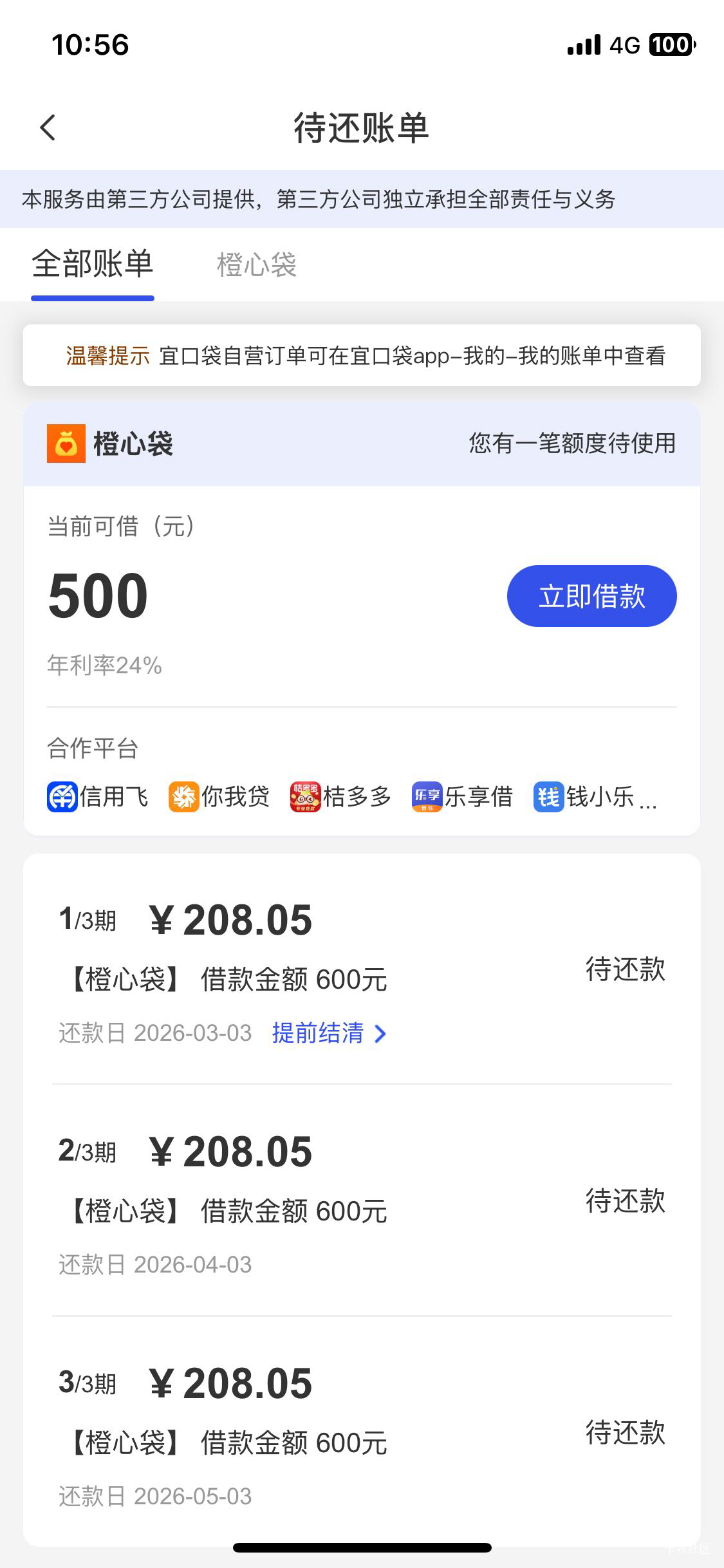This screenshot has width=724, height=1568.
Task: Tap the 立即借款 button
Action: 591,596
